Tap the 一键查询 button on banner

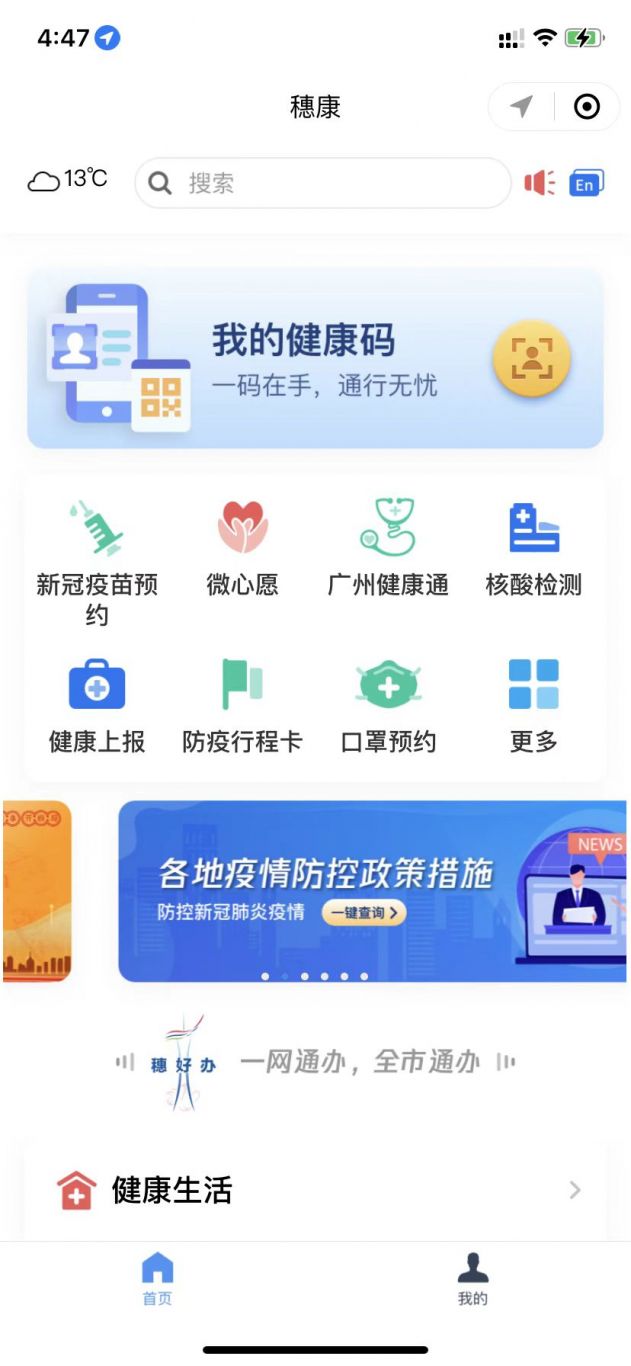coord(364,912)
